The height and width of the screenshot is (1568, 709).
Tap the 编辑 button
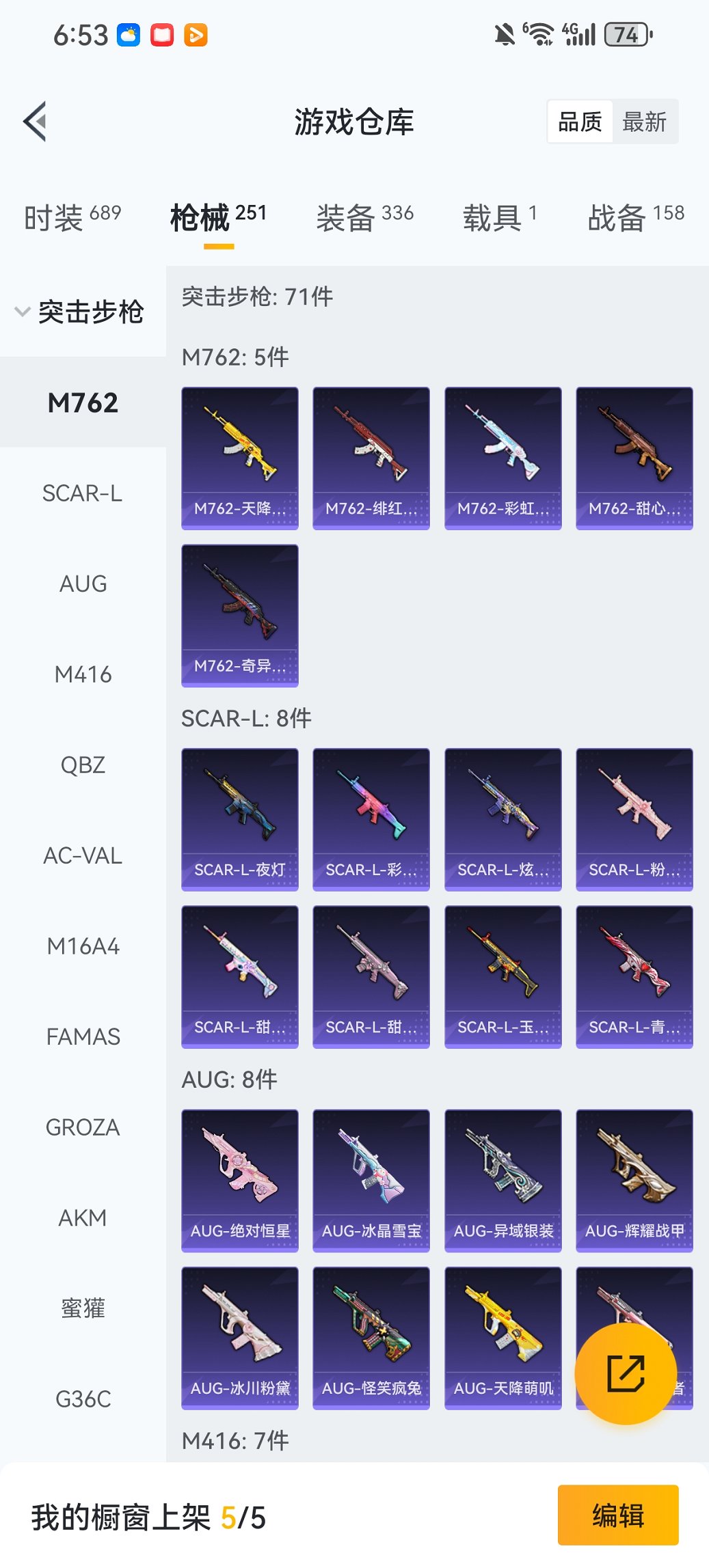click(618, 1515)
